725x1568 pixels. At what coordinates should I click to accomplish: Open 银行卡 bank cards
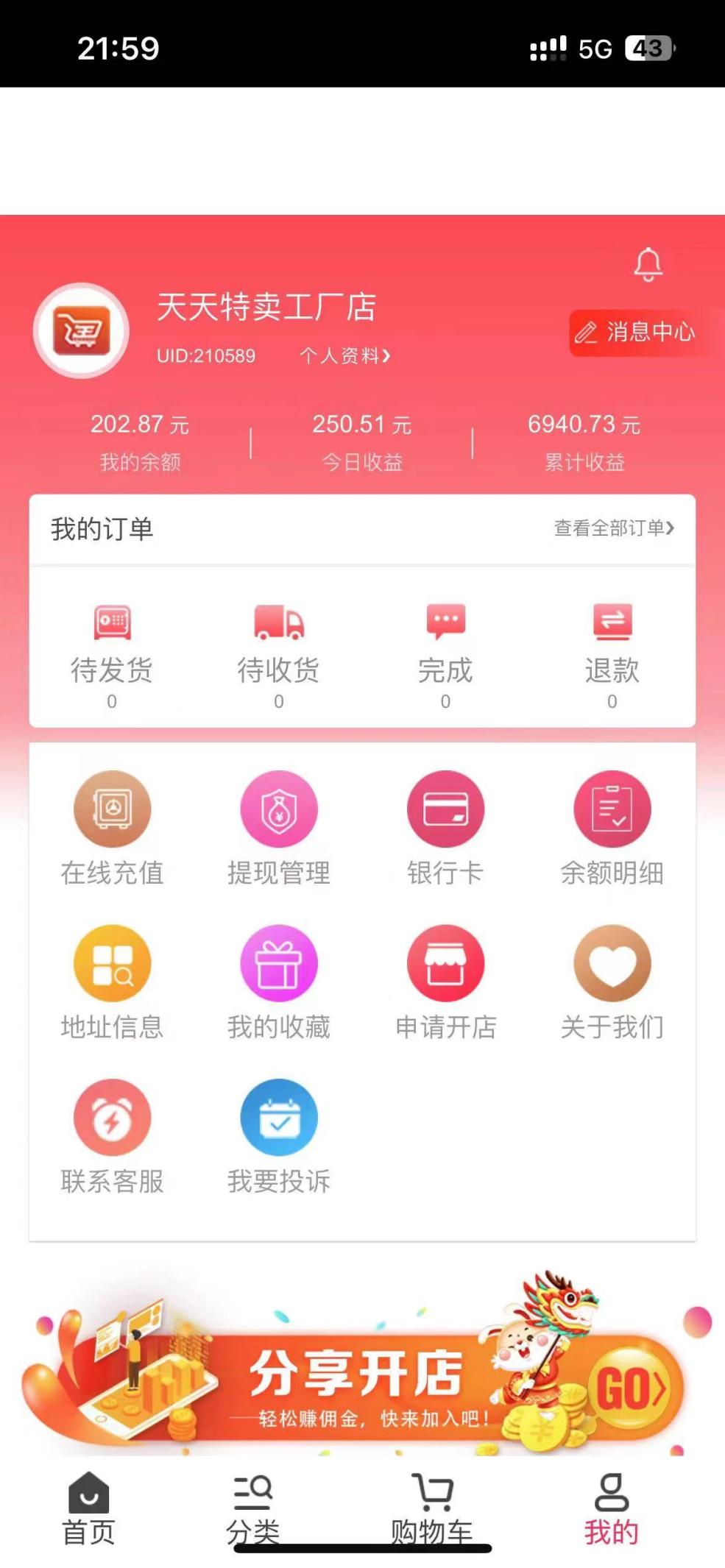(445, 828)
